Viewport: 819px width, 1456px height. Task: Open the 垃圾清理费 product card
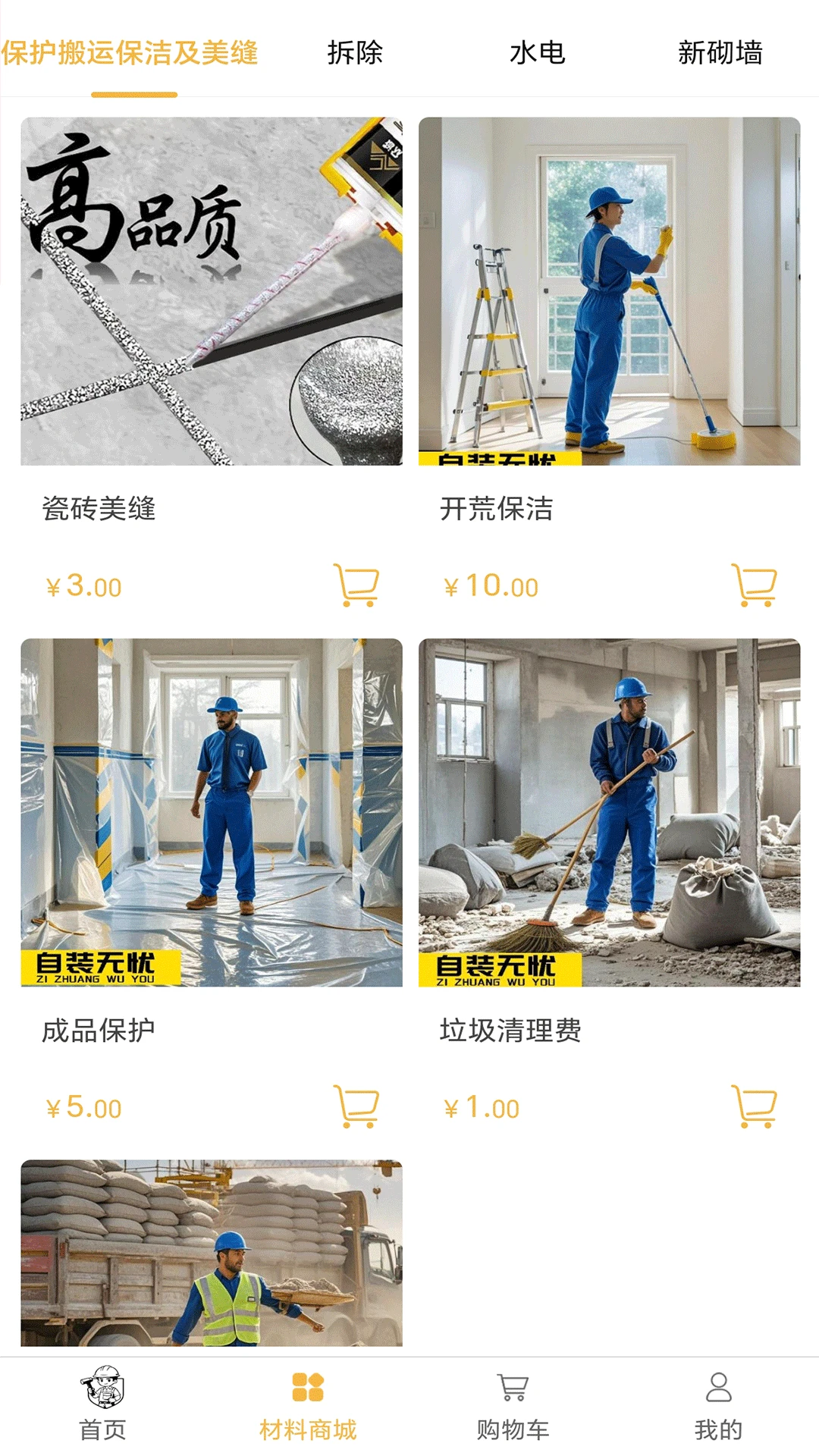point(609,812)
